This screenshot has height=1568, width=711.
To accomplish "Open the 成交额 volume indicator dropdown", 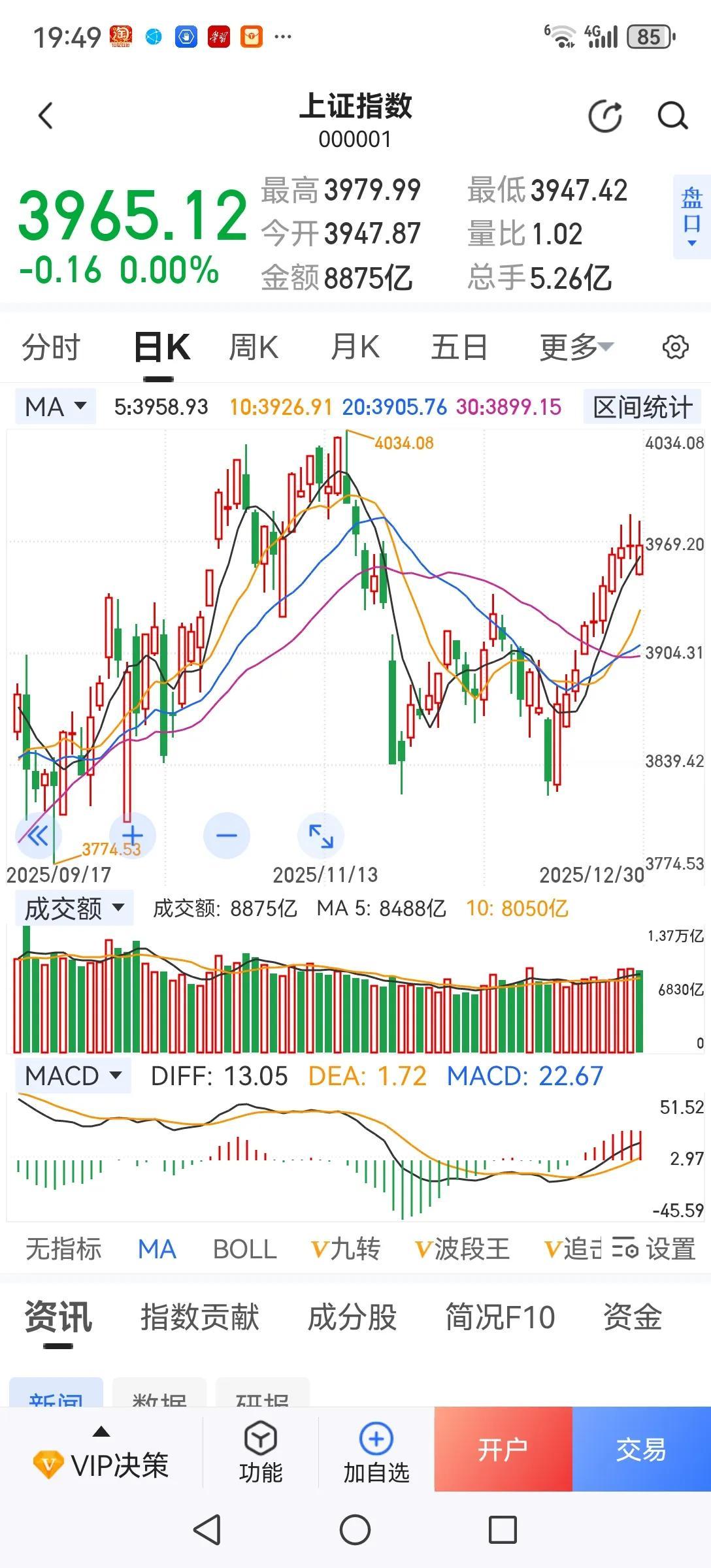I will 73,907.
